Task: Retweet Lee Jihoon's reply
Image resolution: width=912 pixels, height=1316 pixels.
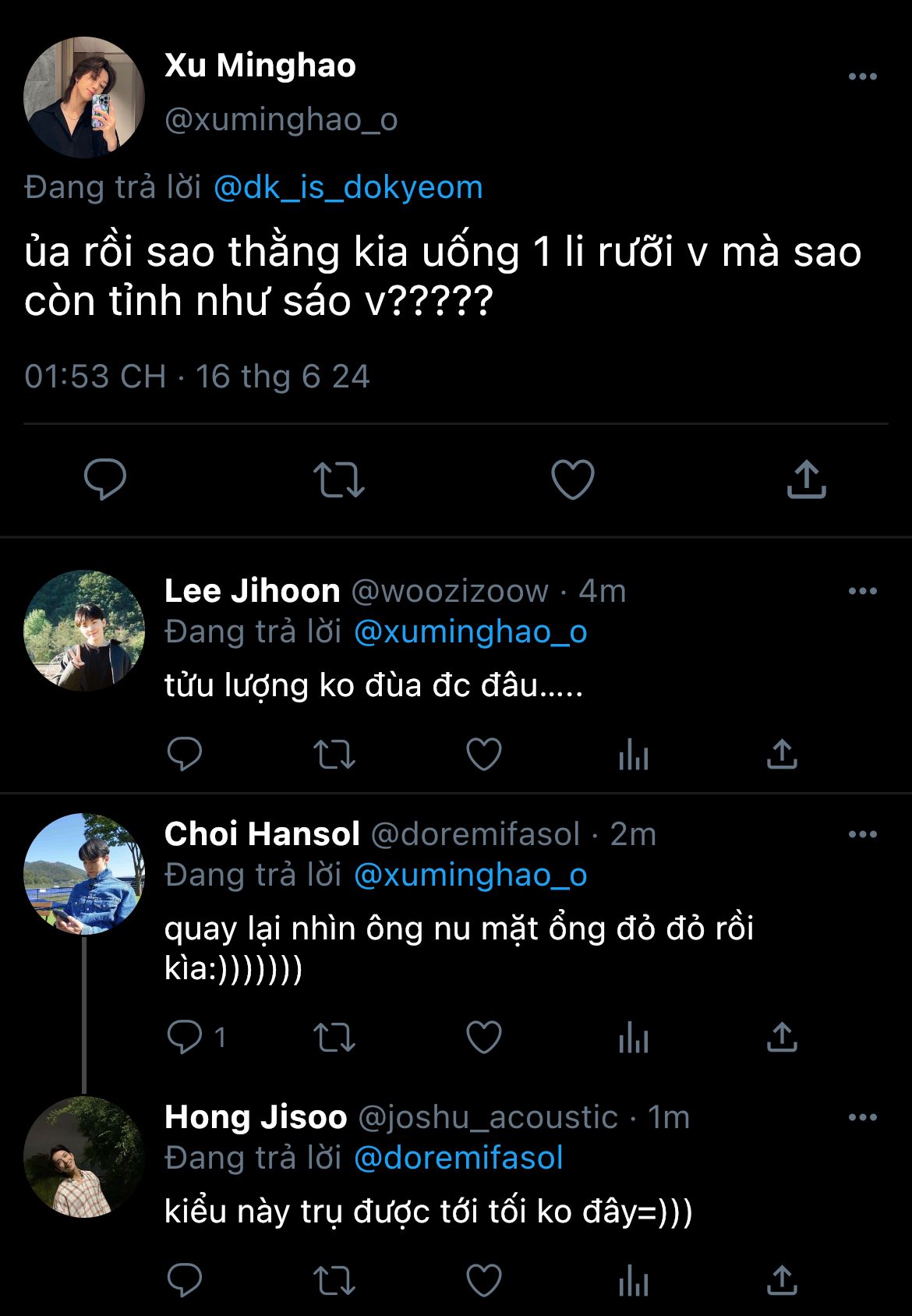Action: [x=334, y=754]
